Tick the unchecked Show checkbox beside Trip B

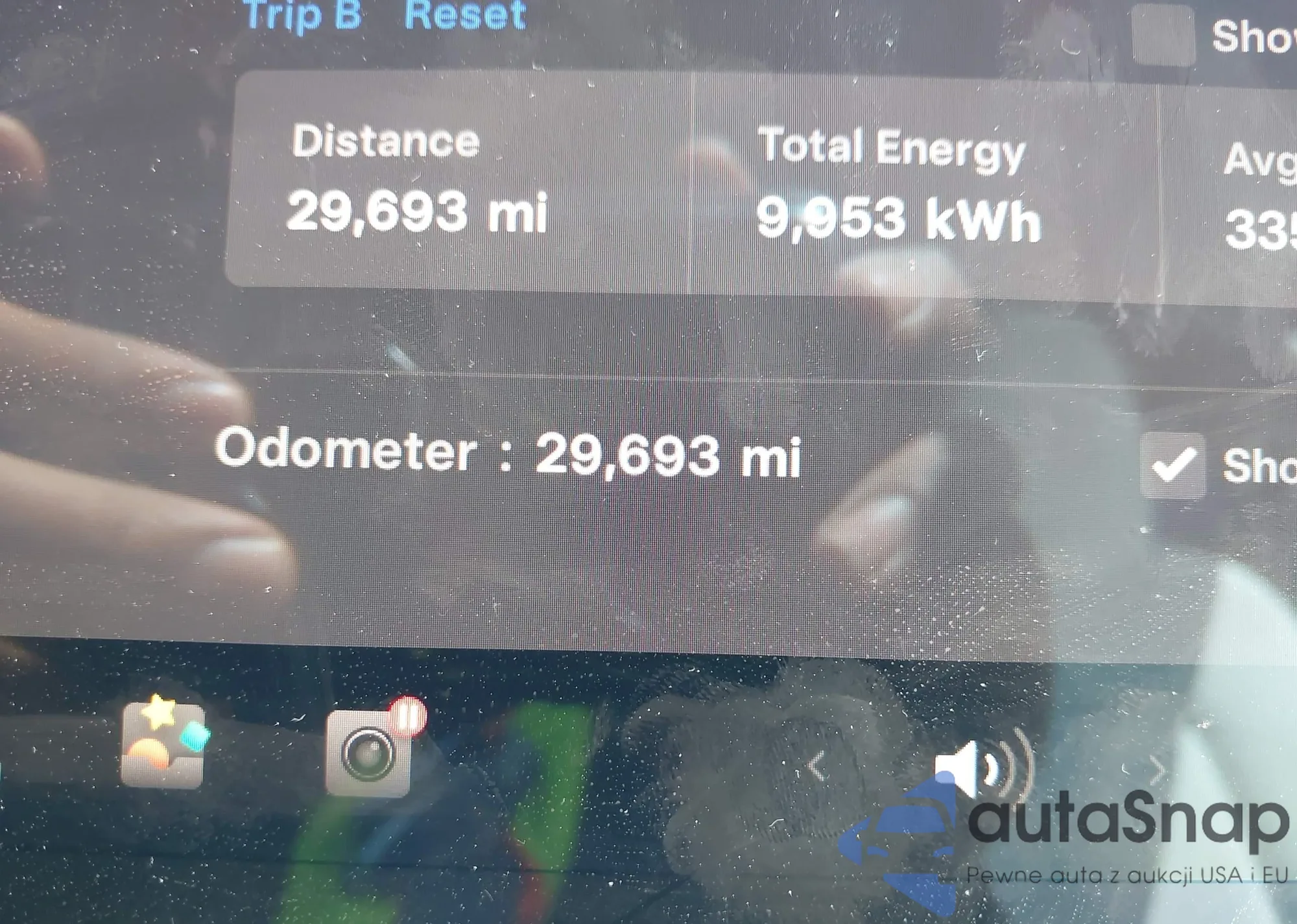(1163, 36)
